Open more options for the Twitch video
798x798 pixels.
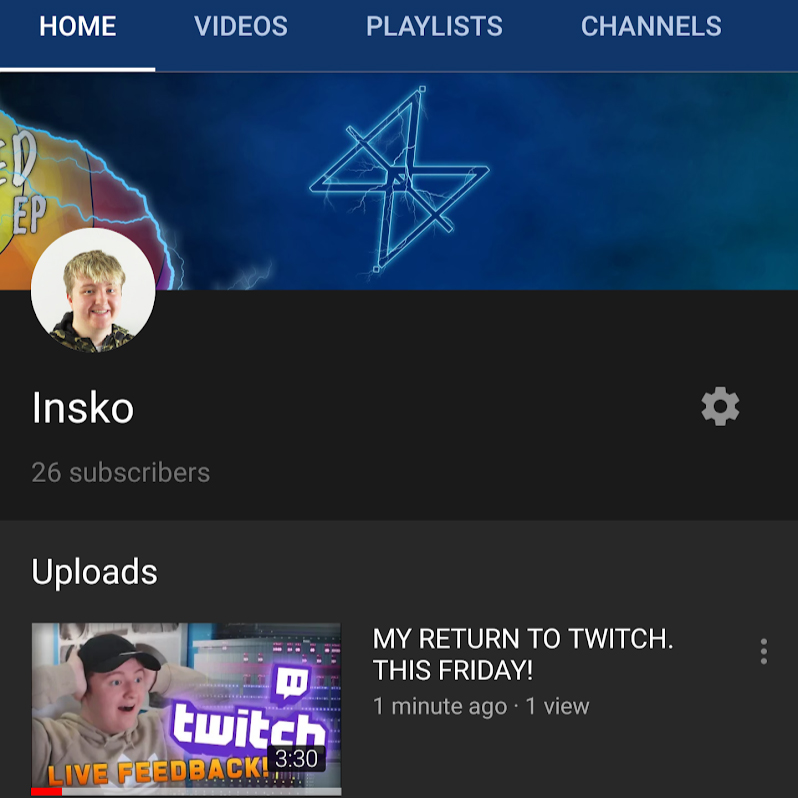[x=763, y=651]
